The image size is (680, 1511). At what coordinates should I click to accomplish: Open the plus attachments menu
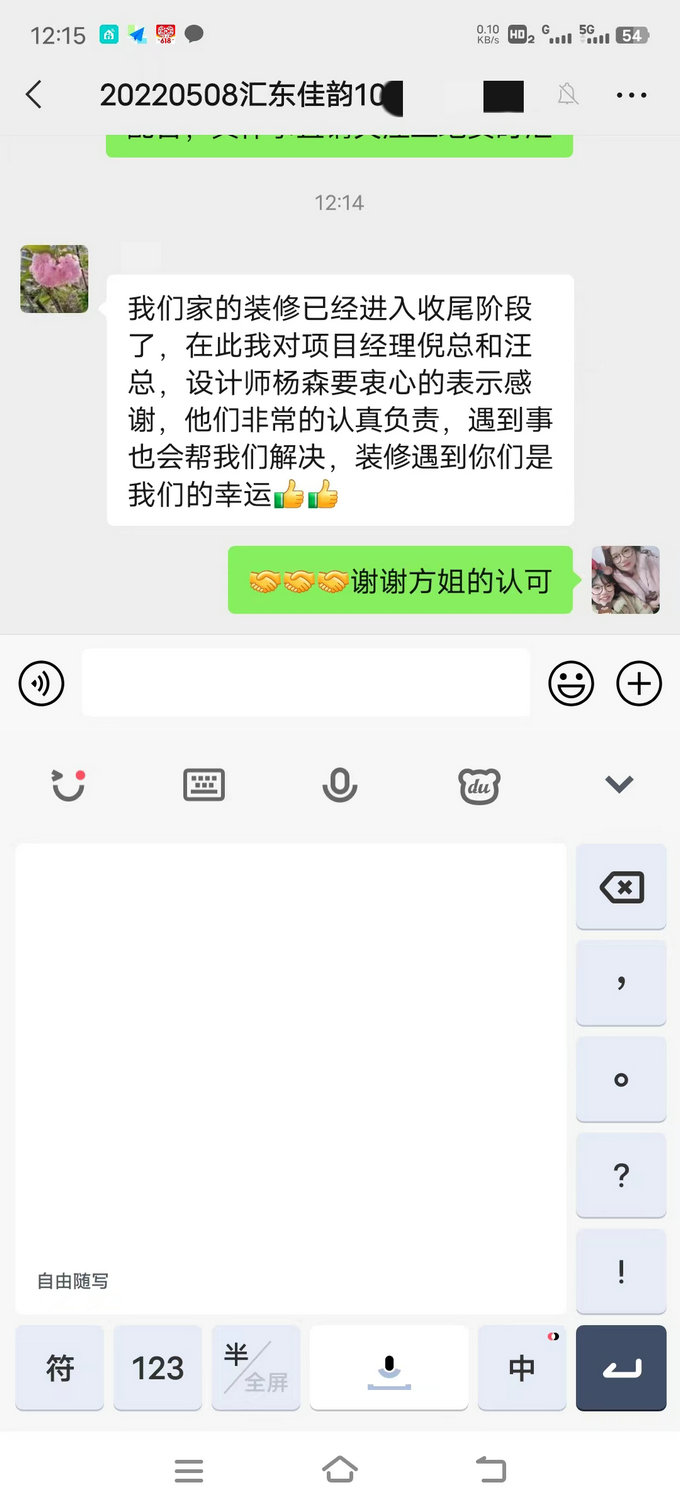[x=639, y=684]
